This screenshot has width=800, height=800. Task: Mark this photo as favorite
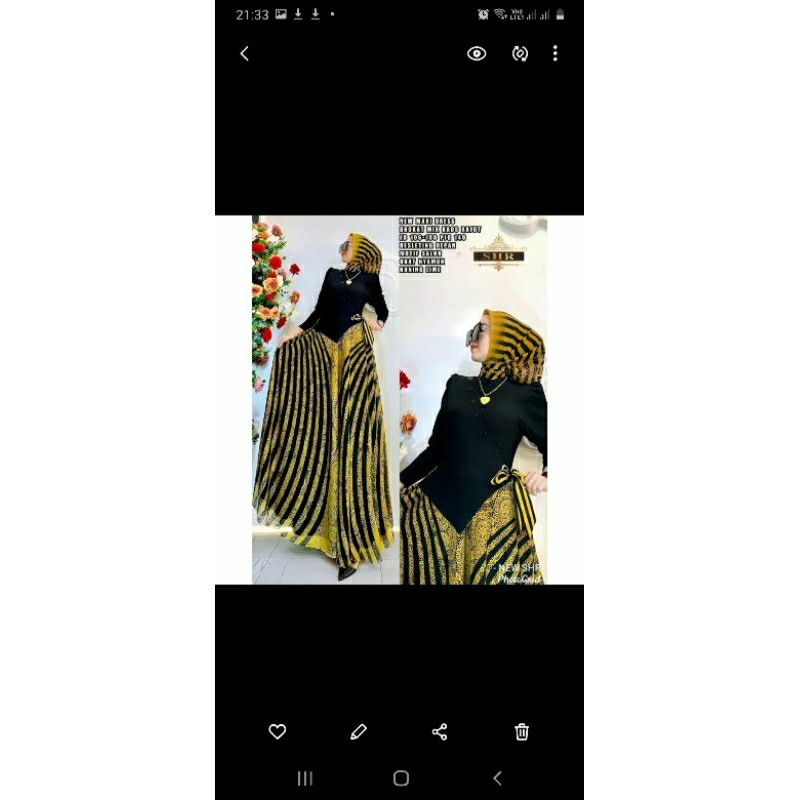pos(277,732)
